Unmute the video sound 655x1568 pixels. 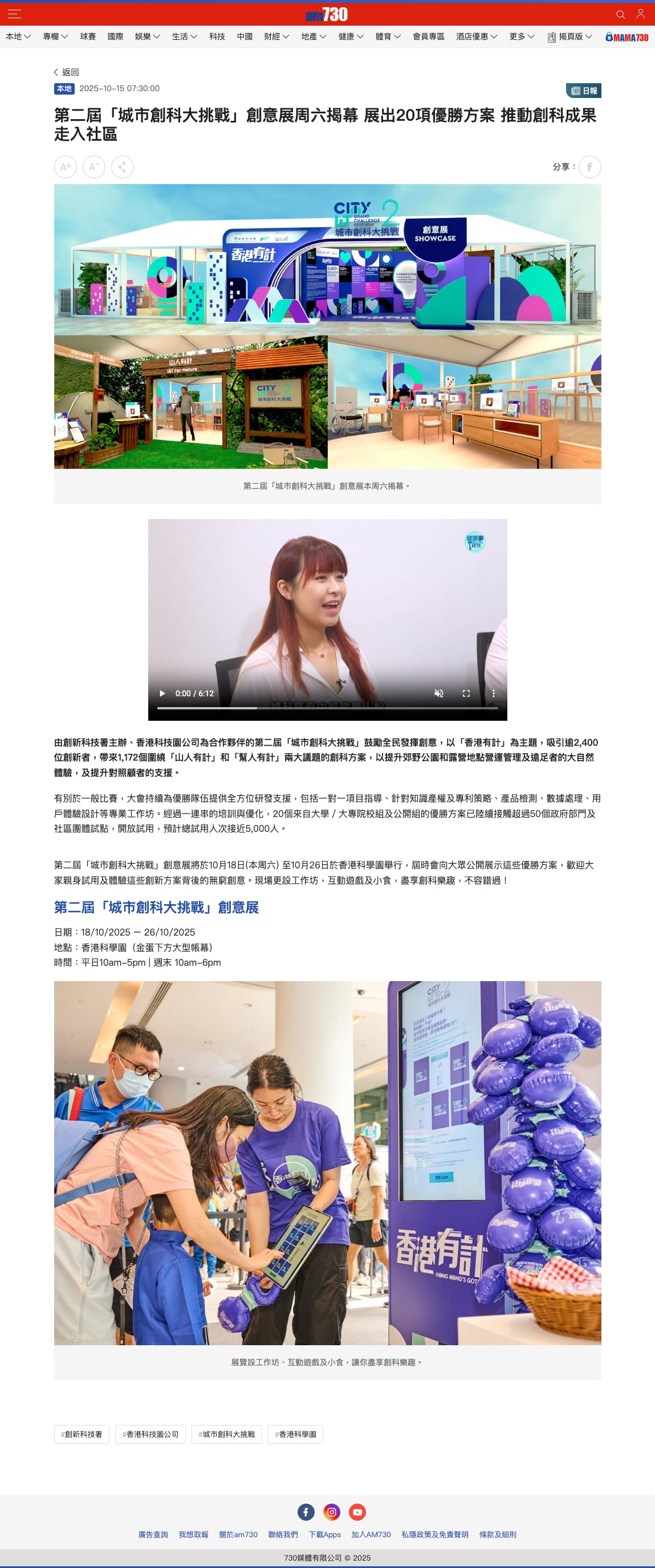click(438, 693)
